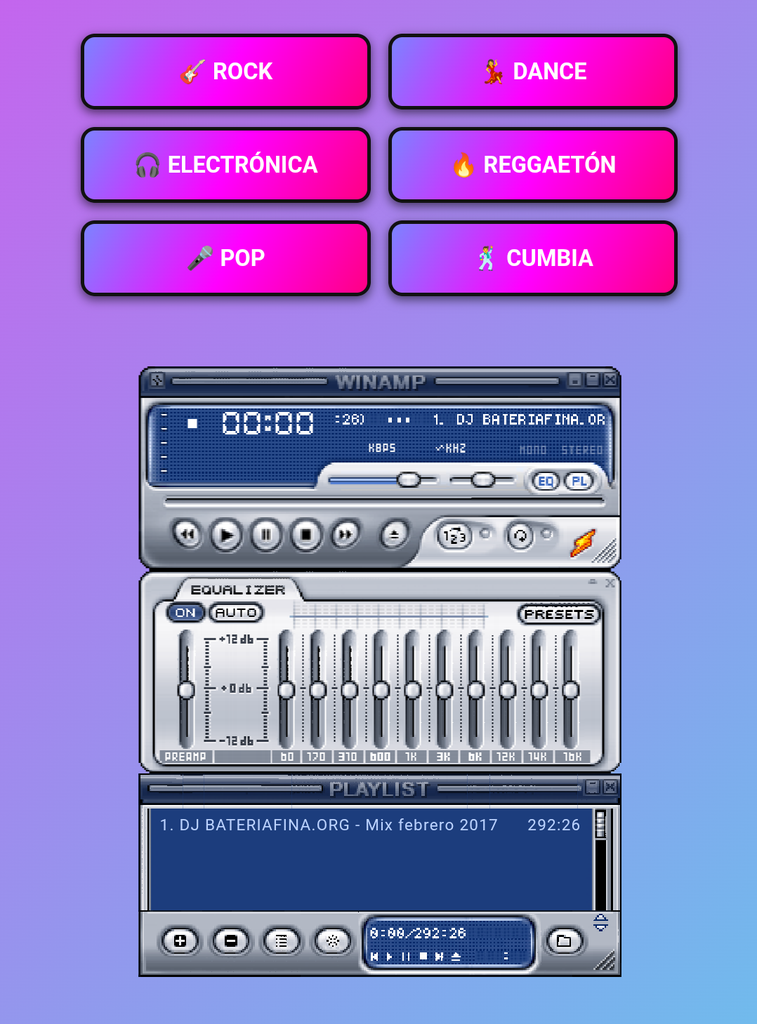Toggle the EQ window button

click(545, 481)
